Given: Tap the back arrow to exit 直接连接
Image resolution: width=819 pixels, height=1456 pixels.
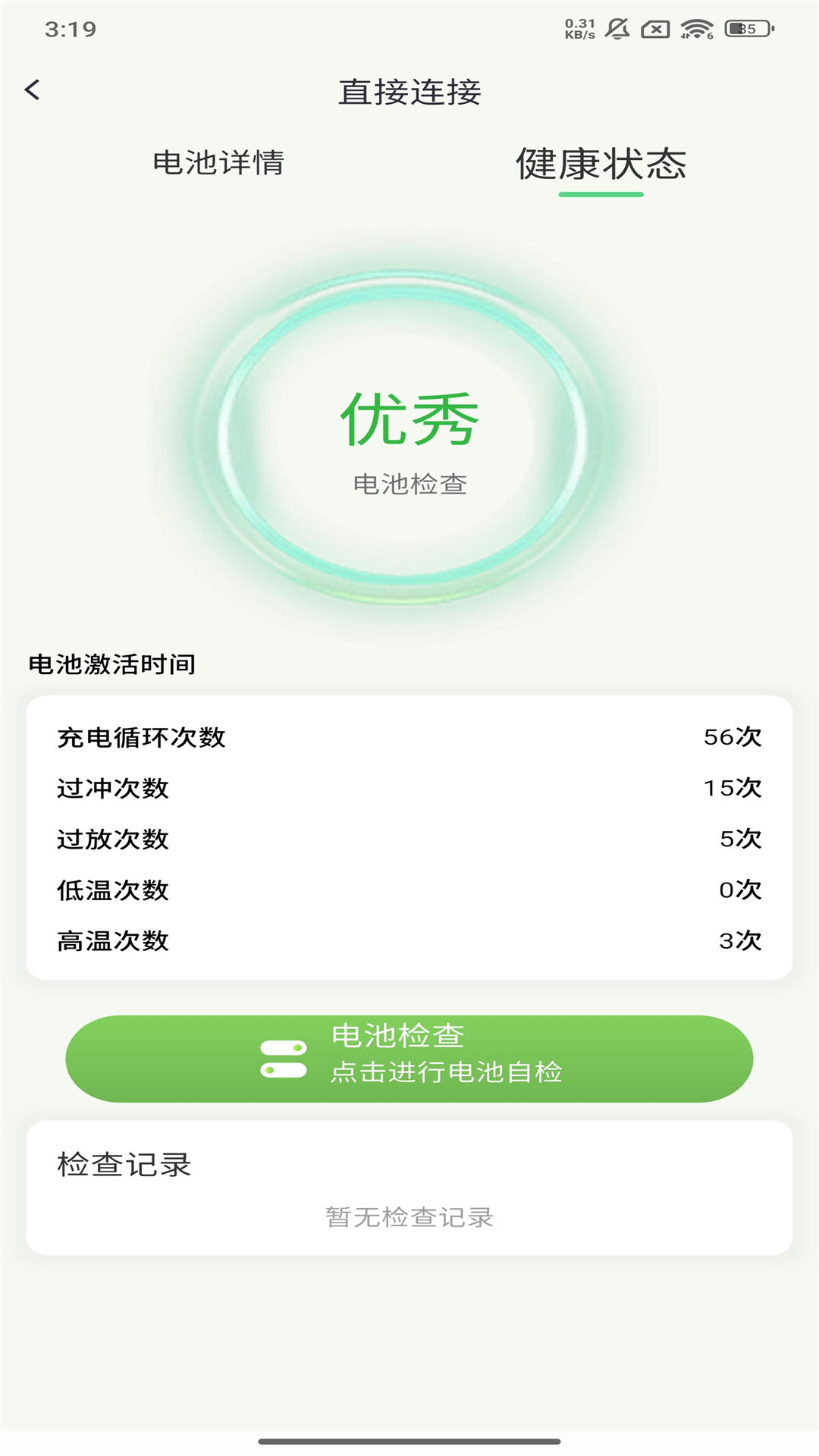Looking at the screenshot, I should 31,89.
